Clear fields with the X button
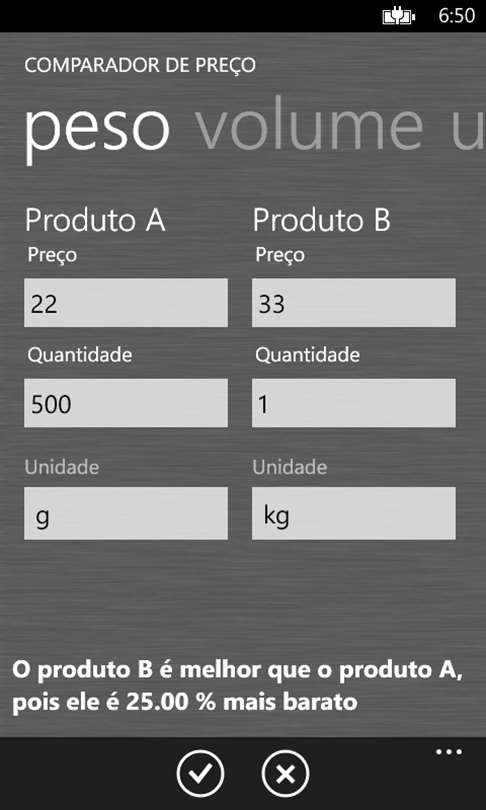The image size is (486, 810). tap(285, 774)
